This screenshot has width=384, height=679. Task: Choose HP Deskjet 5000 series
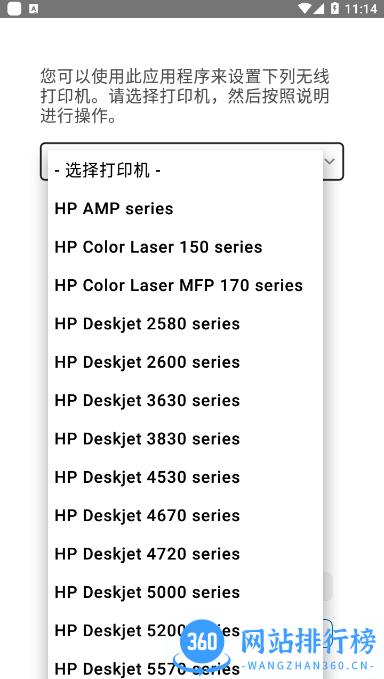185,592
